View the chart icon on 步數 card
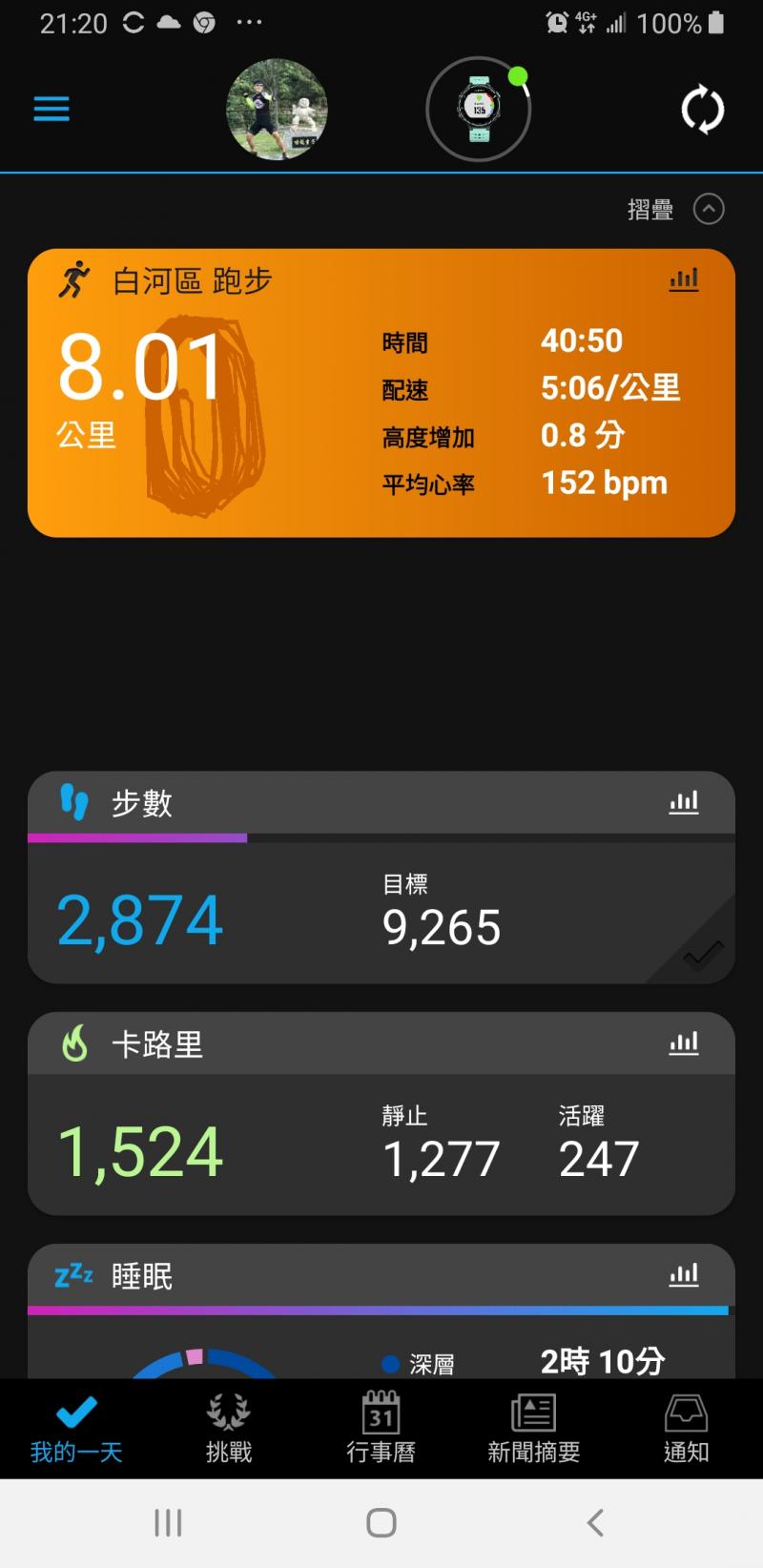The height and width of the screenshot is (1568, 763). [683, 803]
